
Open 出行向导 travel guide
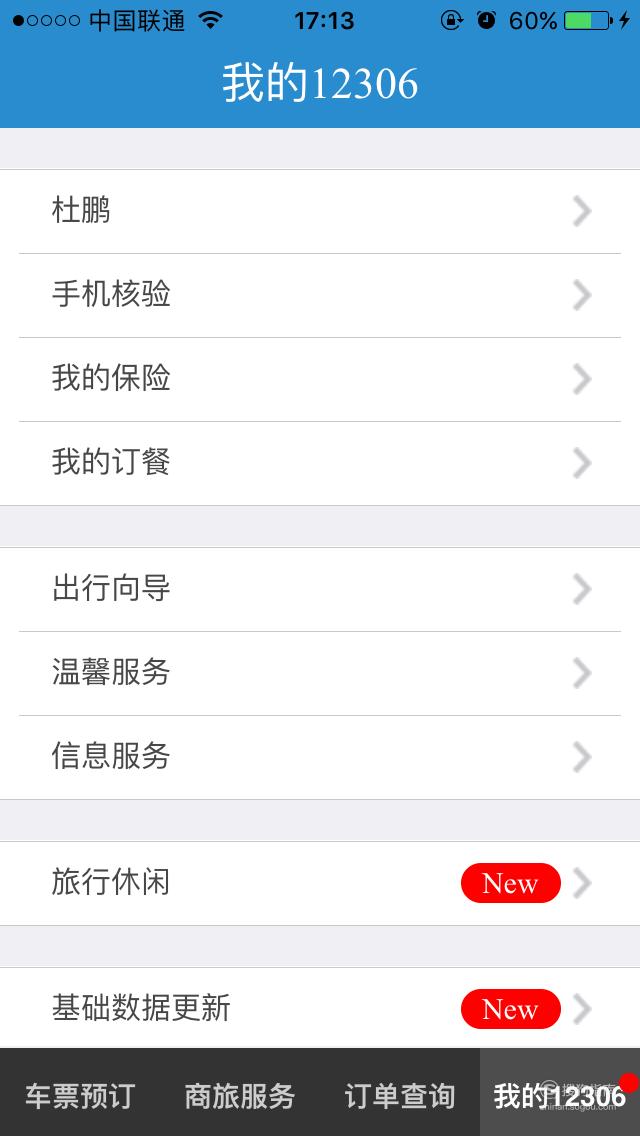click(320, 590)
